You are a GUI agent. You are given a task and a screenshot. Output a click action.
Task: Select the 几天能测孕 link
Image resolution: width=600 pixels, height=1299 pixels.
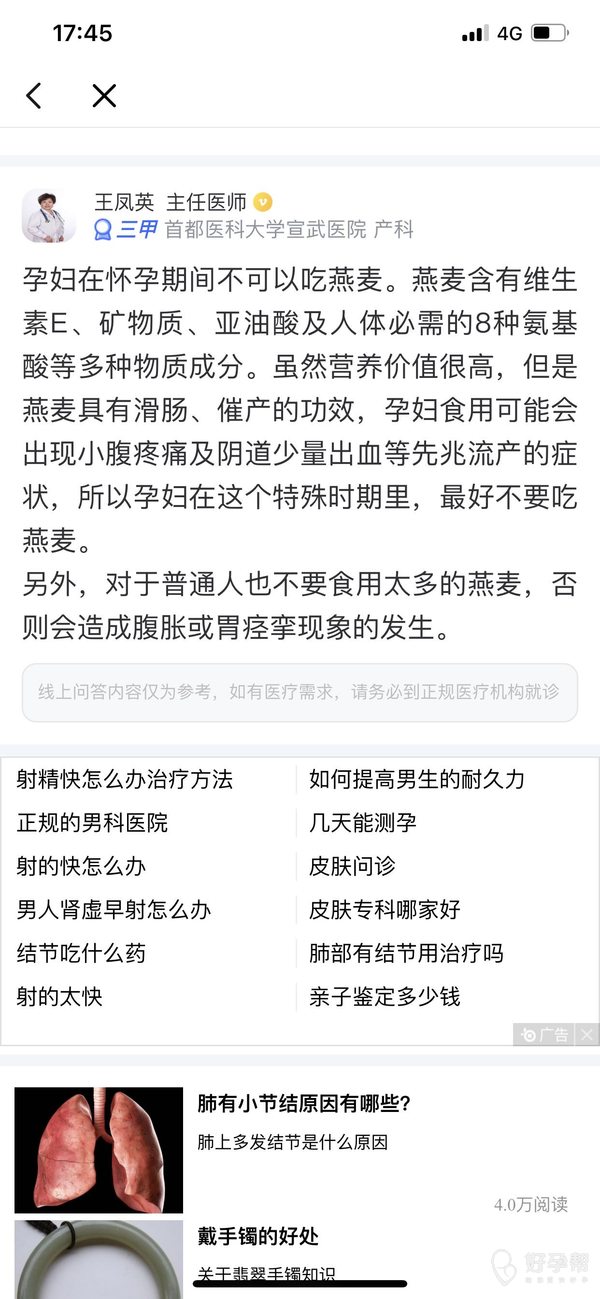click(x=362, y=823)
